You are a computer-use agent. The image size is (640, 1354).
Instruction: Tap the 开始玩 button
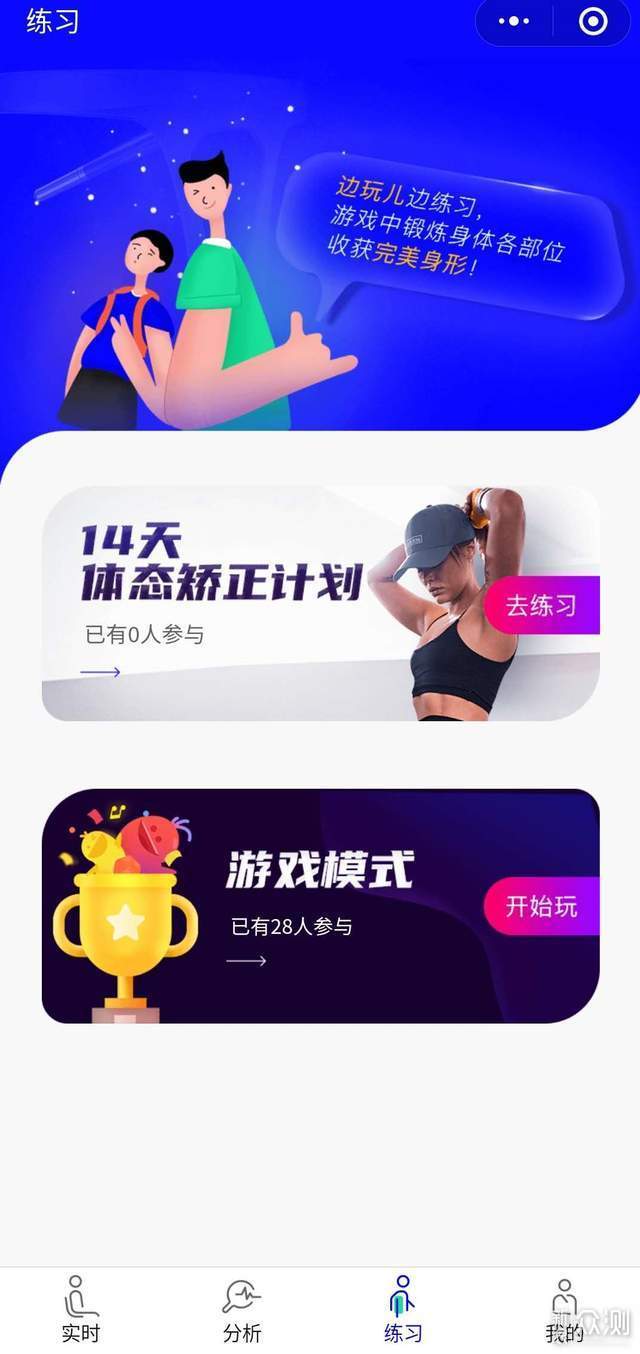click(x=541, y=906)
